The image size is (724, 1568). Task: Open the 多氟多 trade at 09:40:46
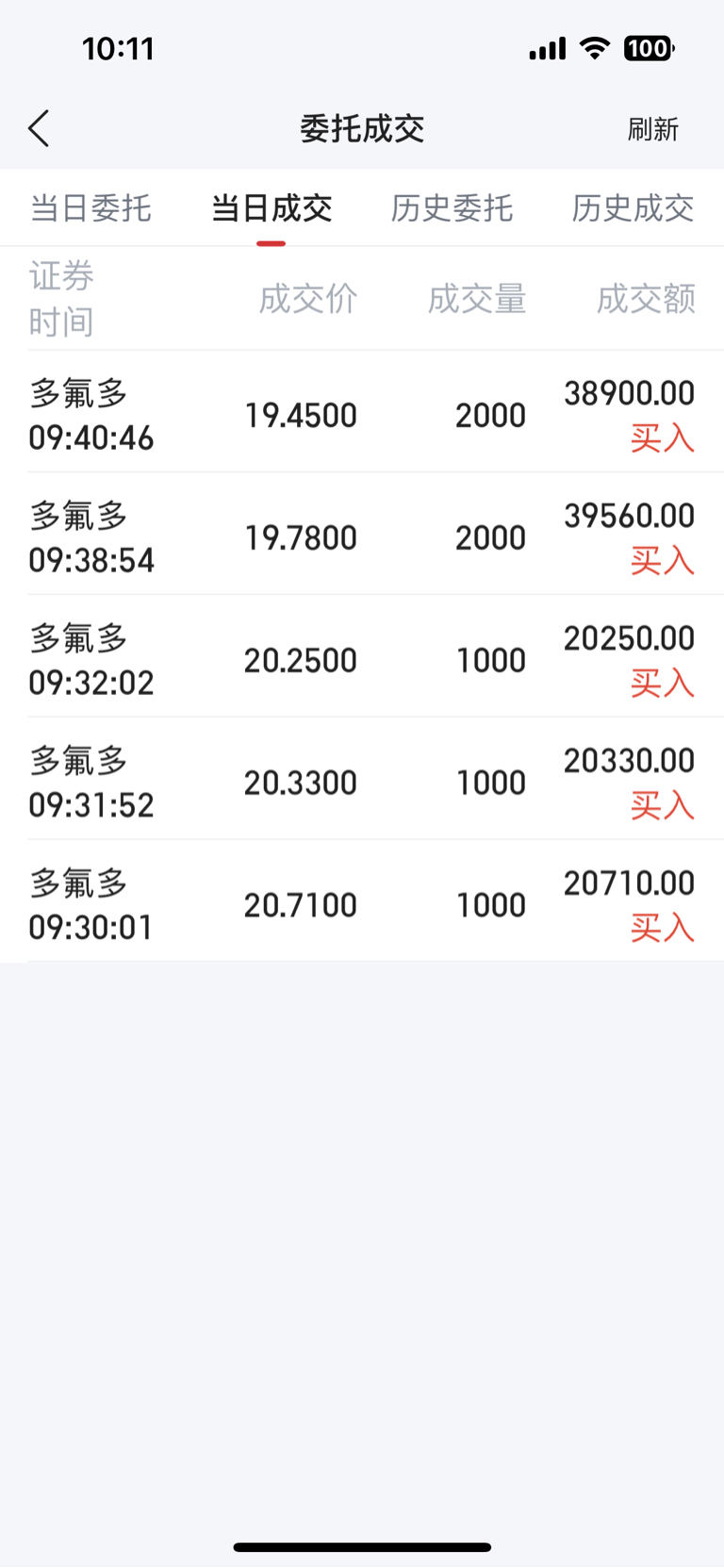[x=362, y=415]
